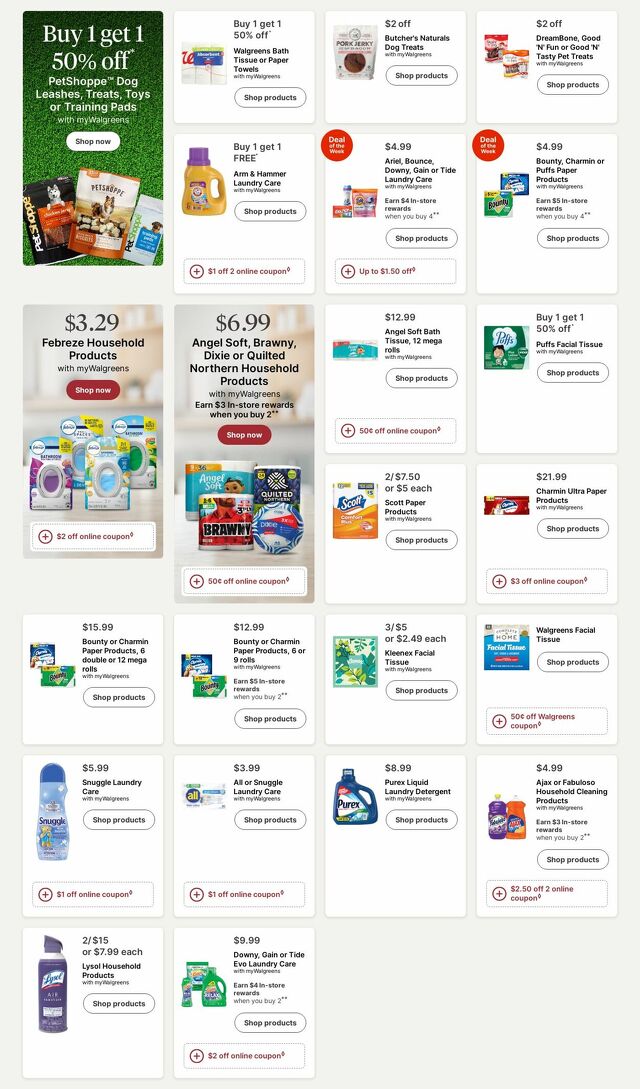Viewport: 640px width, 1089px height.
Task: Shop products for Lysol Household Products
Action: tap(119, 1004)
